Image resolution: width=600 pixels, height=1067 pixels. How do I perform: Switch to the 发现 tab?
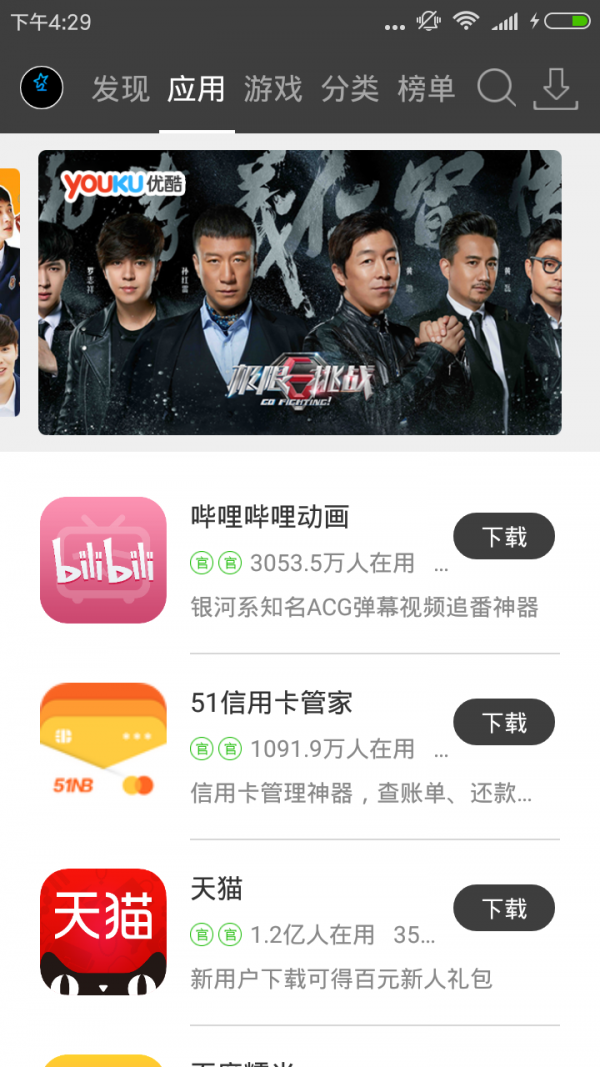[120, 89]
